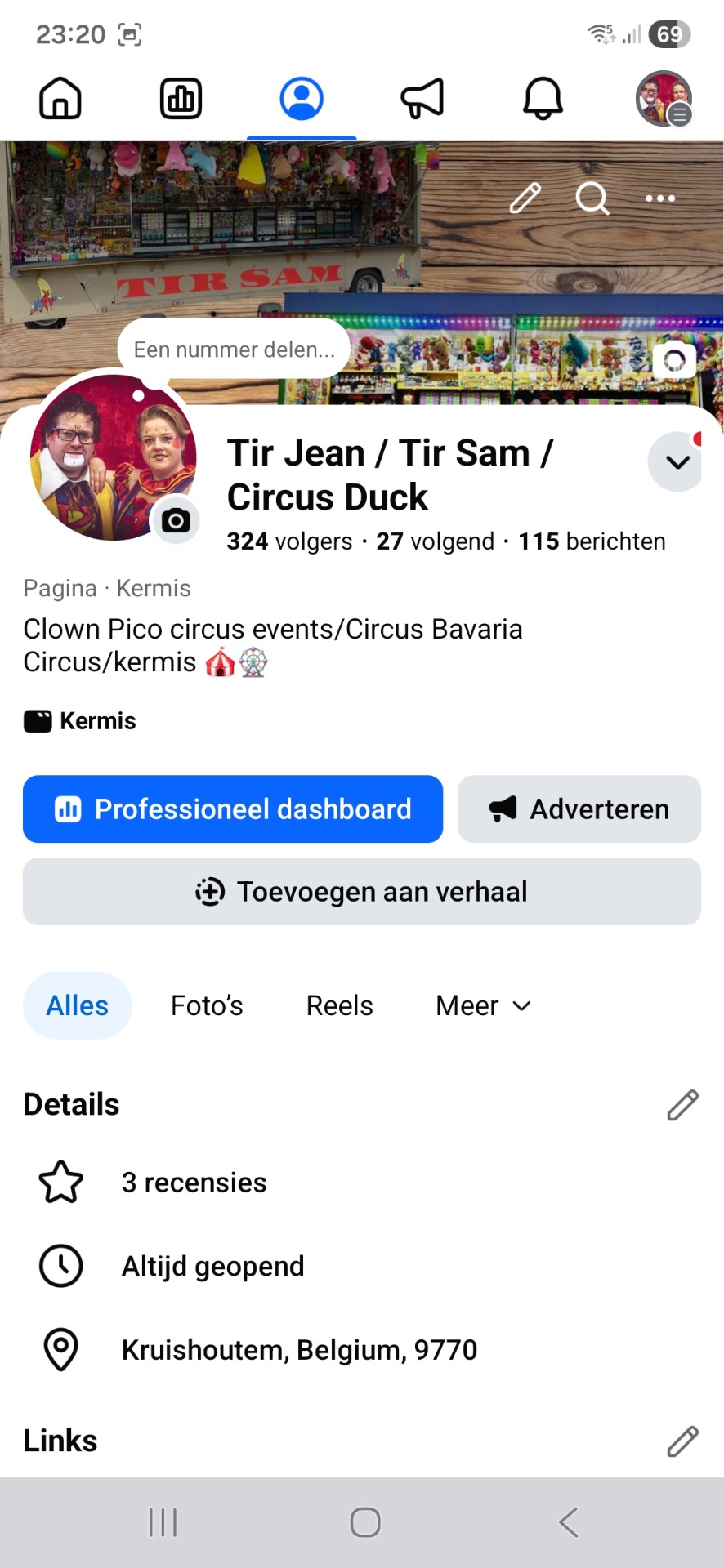The image size is (724, 1568).
Task: Go back with the system back button
Action: coord(569,1522)
